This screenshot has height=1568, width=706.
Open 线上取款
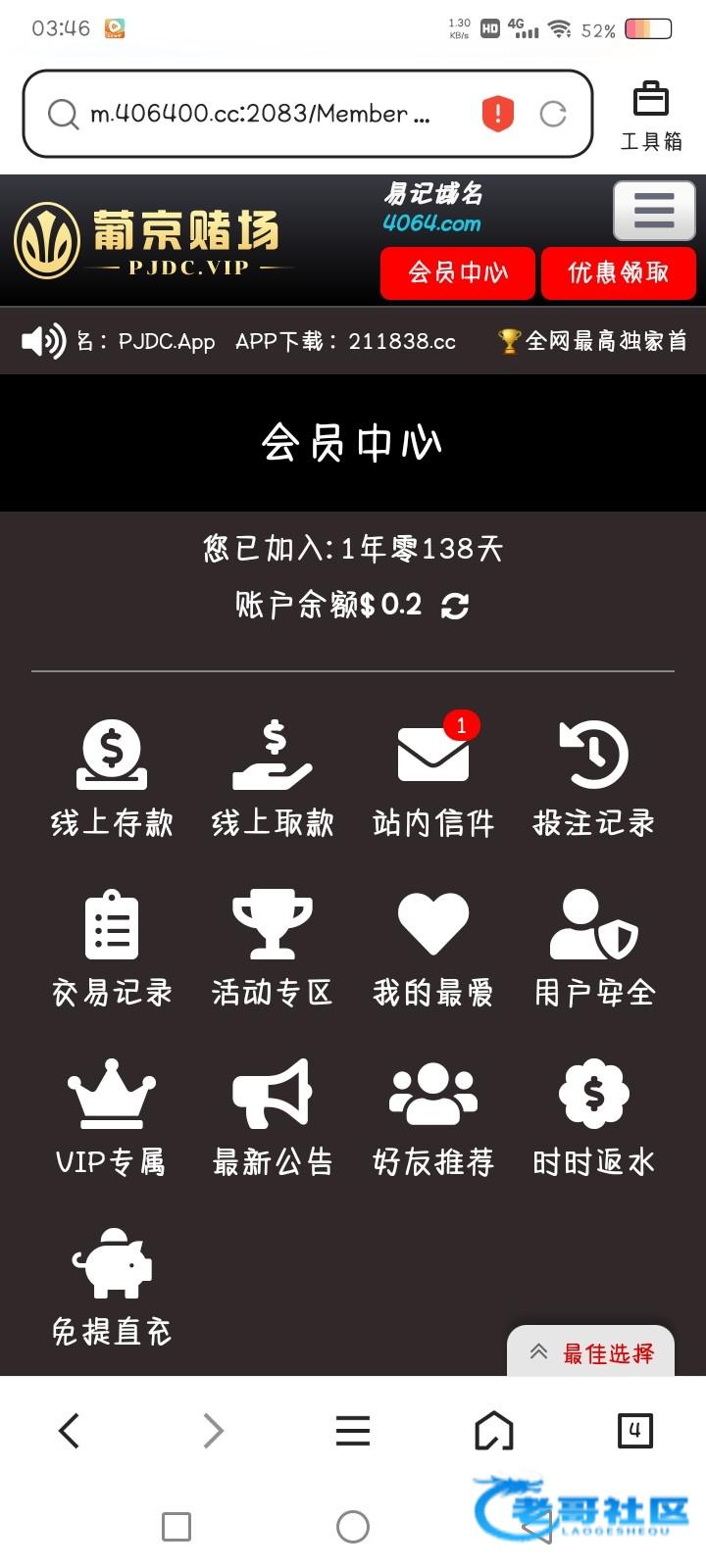click(273, 778)
